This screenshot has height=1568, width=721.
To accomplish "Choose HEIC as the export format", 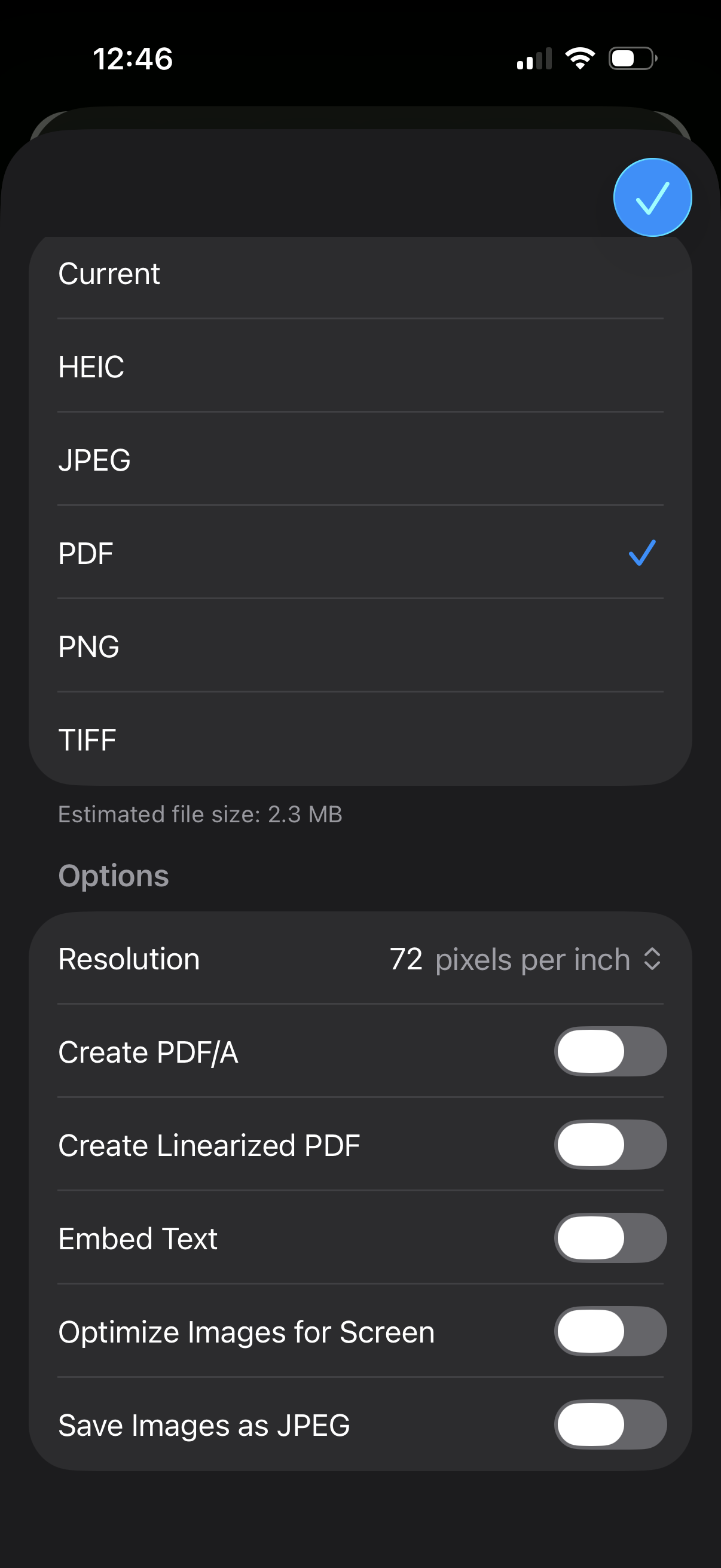I will pos(360,367).
